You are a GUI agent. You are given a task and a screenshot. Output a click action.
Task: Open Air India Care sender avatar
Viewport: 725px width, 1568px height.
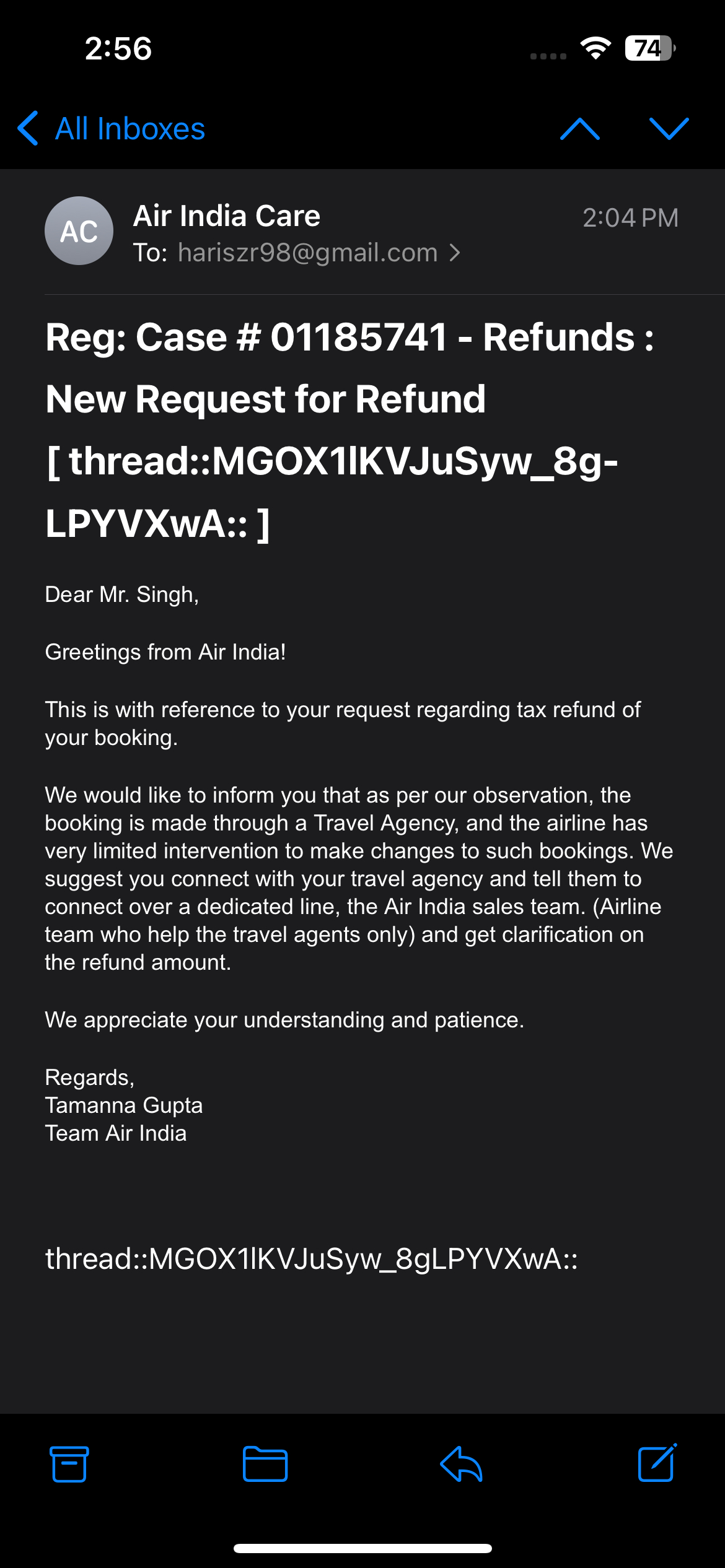[79, 231]
